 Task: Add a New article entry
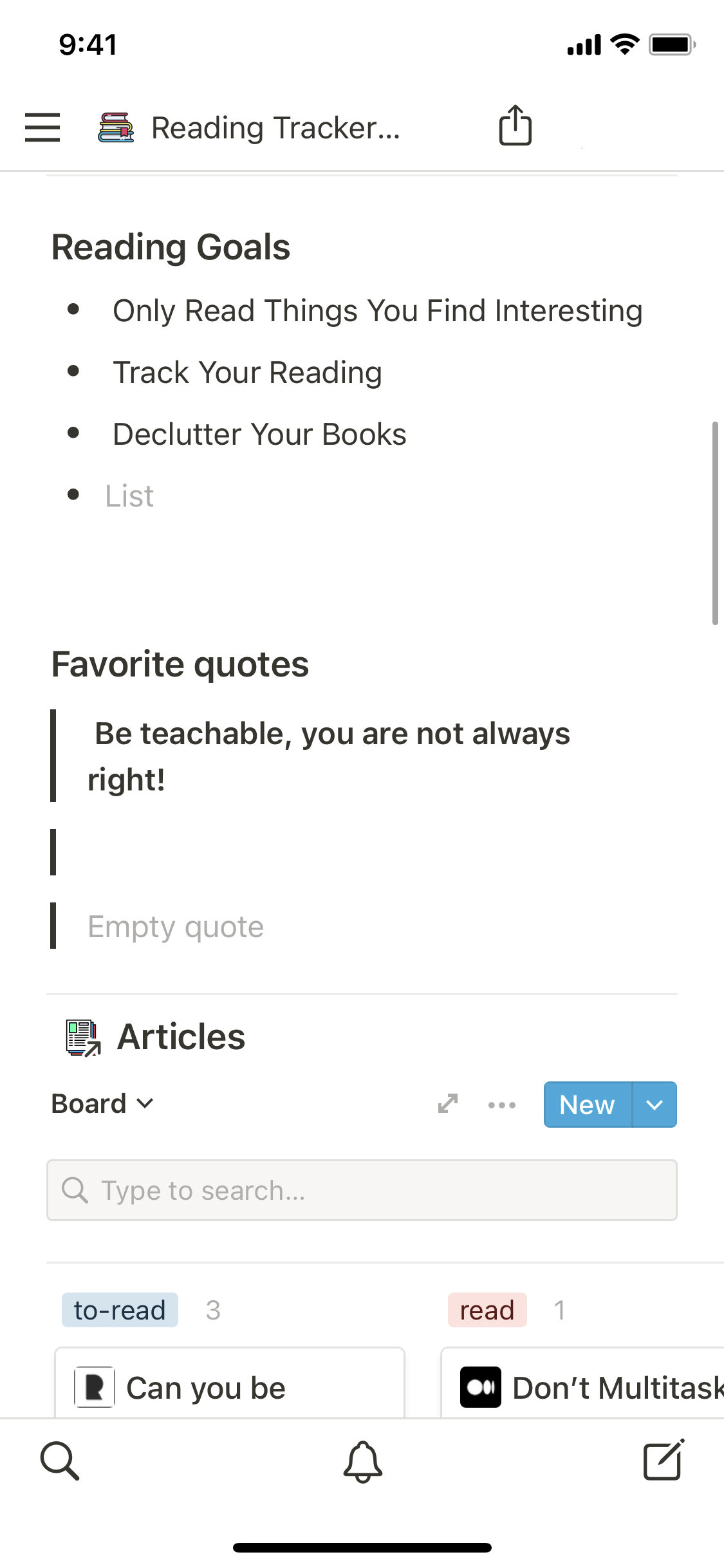[587, 1105]
